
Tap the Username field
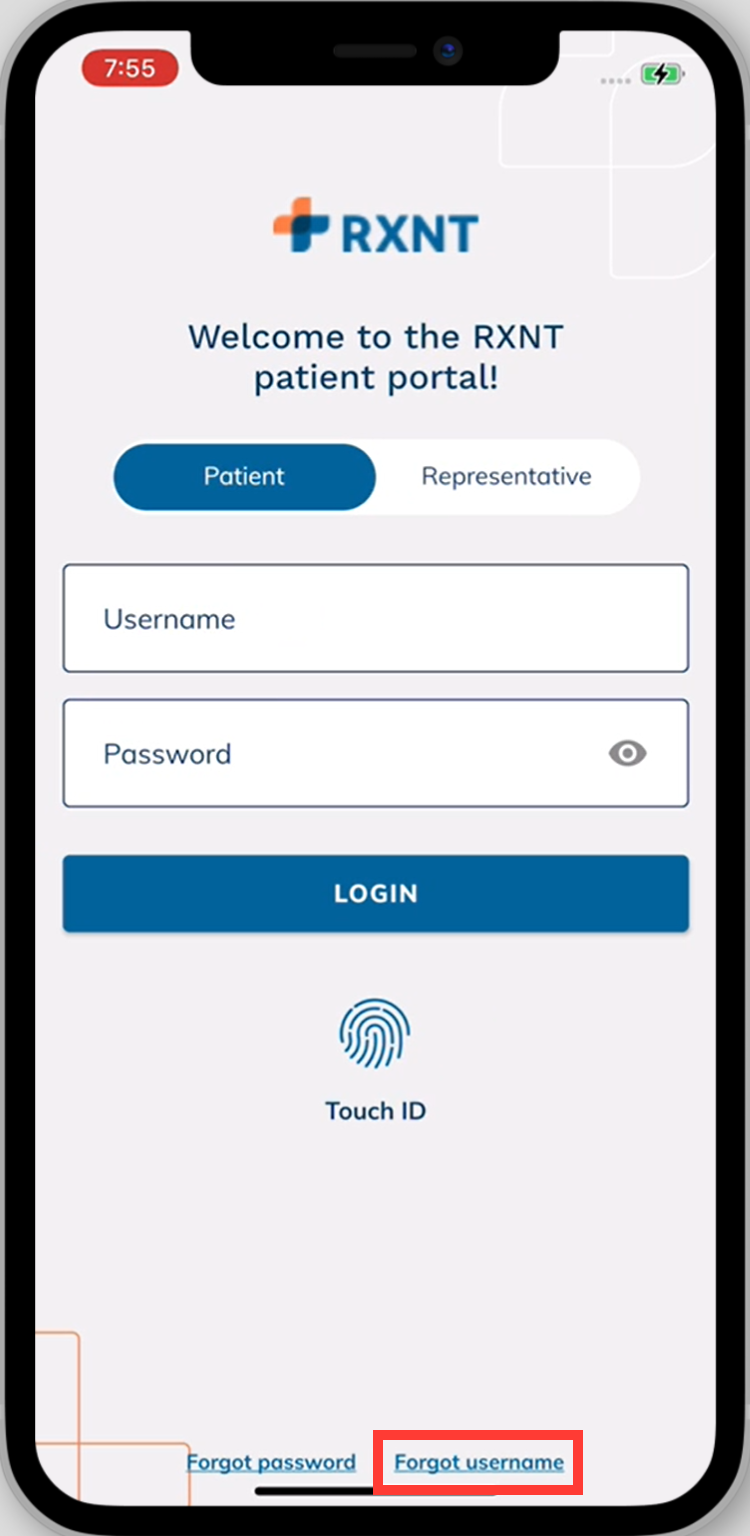click(x=376, y=618)
